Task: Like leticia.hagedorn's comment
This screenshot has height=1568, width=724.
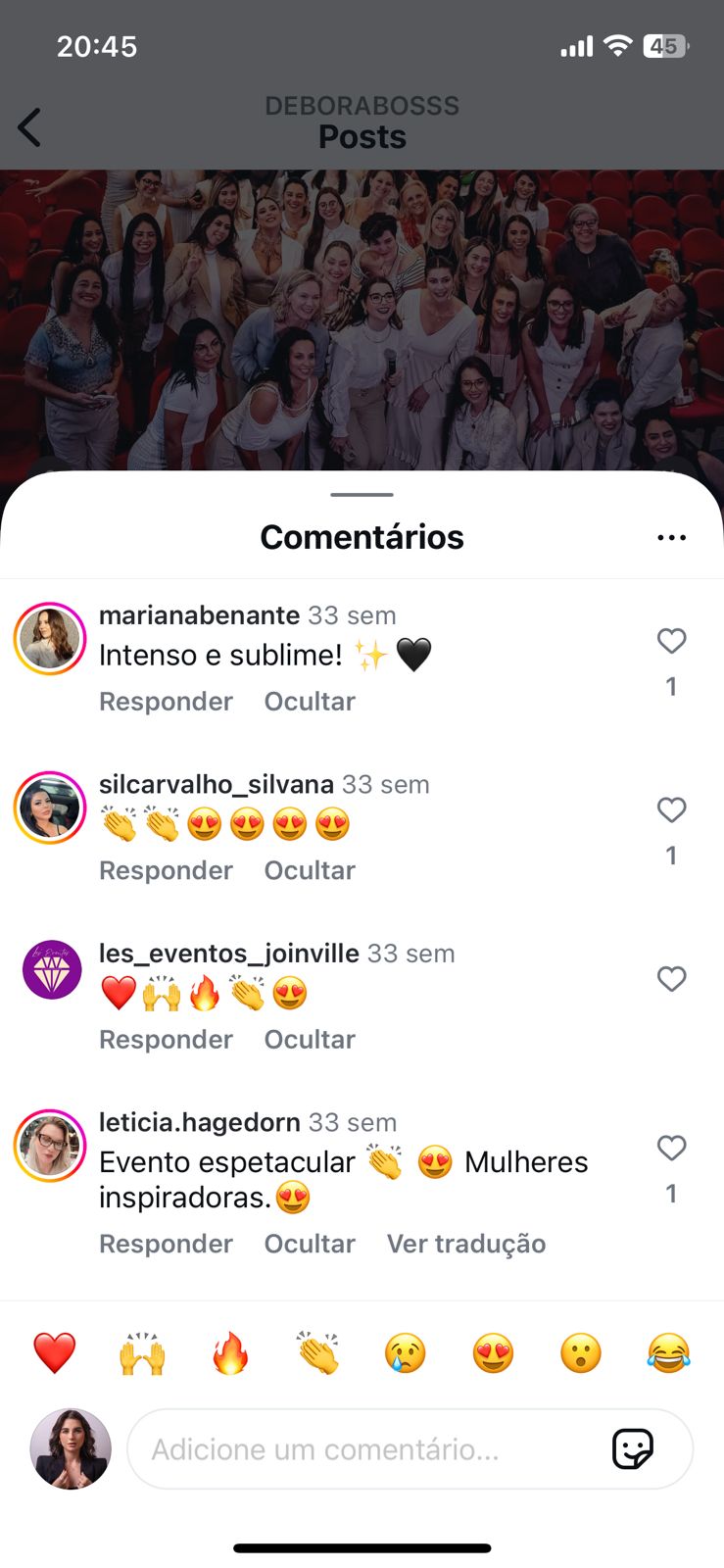Action: pos(671,1148)
